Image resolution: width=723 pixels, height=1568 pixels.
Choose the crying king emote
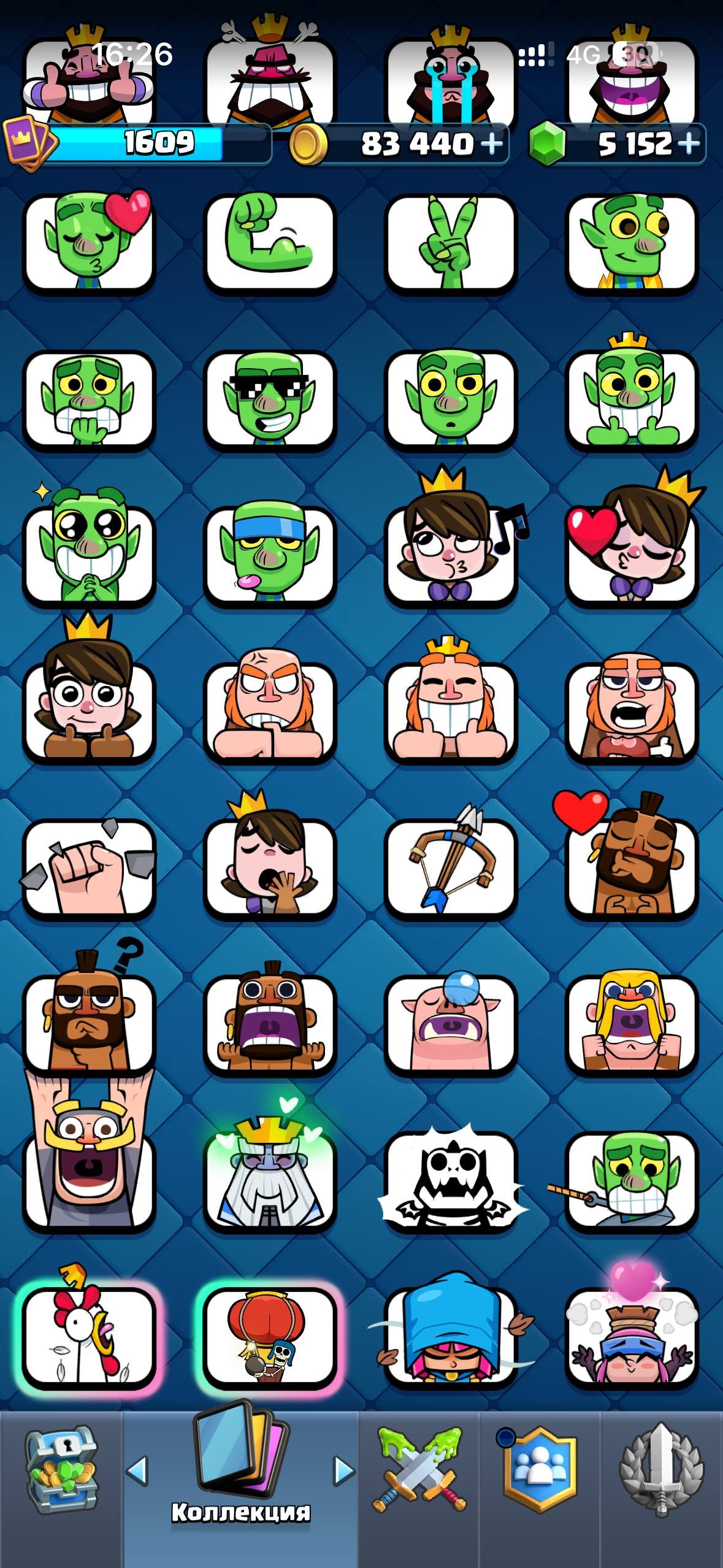pos(451,80)
